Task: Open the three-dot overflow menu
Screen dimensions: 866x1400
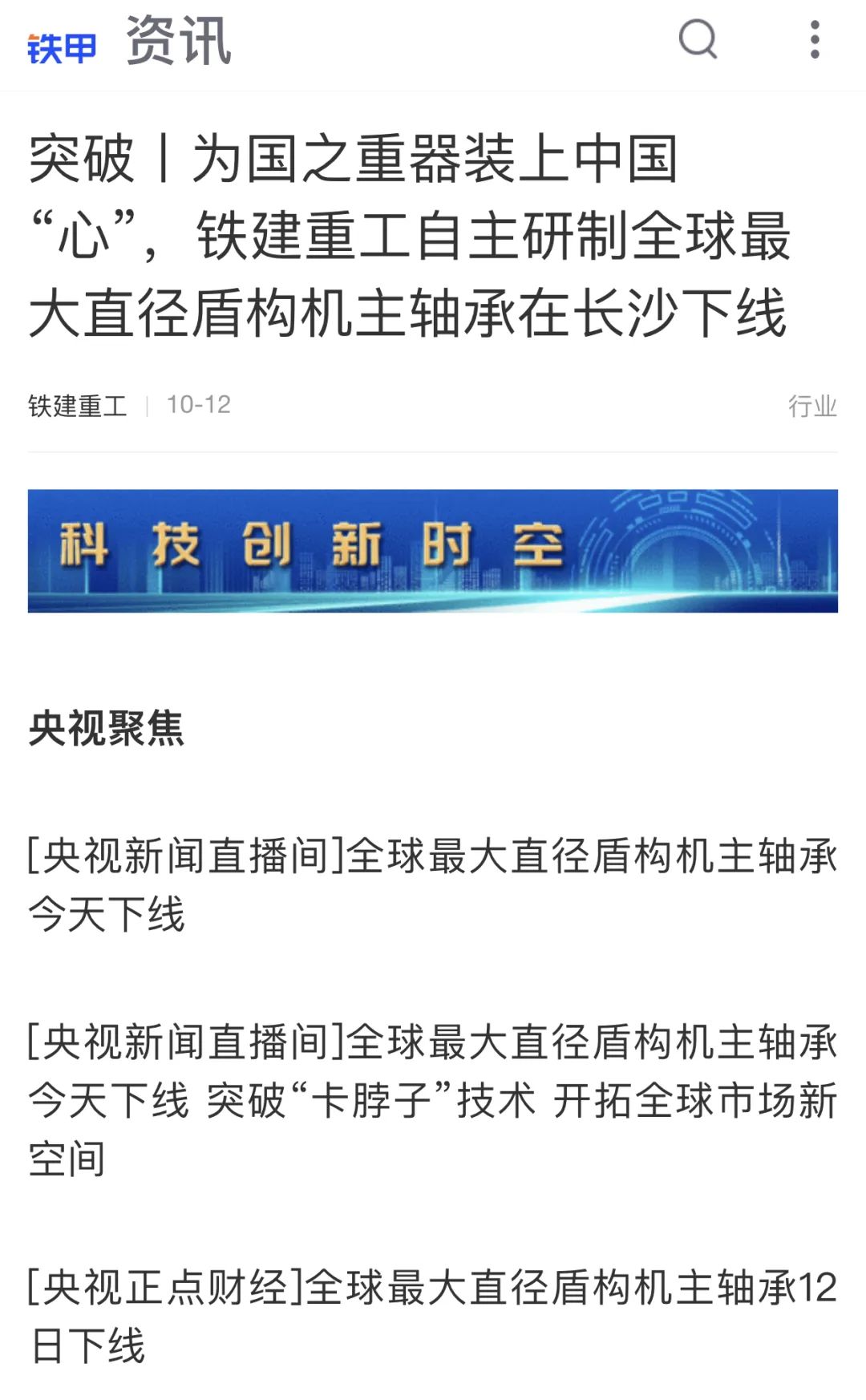Action: [815, 39]
